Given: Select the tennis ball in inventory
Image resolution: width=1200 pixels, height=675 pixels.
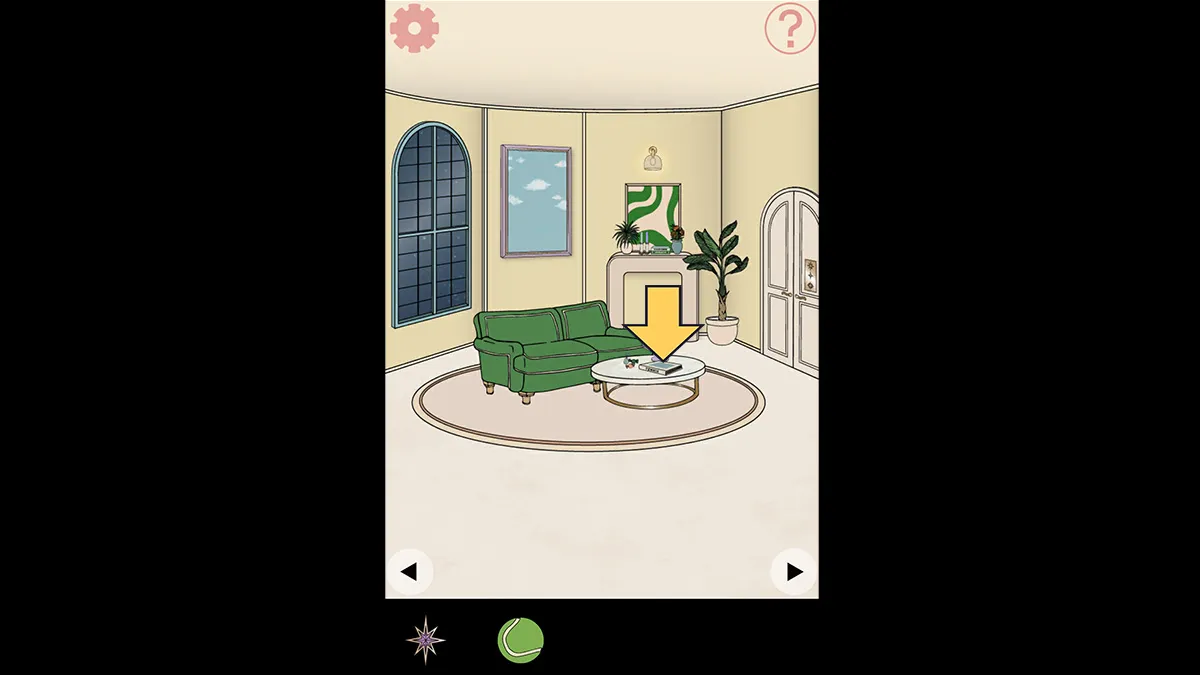Looking at the screenshot, I should [520, 640].
